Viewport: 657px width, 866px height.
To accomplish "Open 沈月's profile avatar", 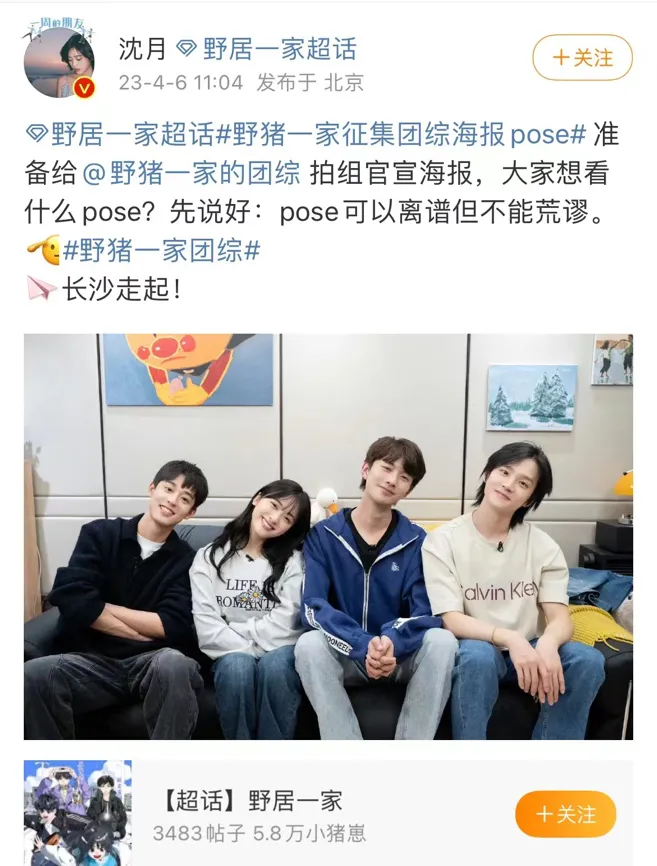I will point(59,62).
